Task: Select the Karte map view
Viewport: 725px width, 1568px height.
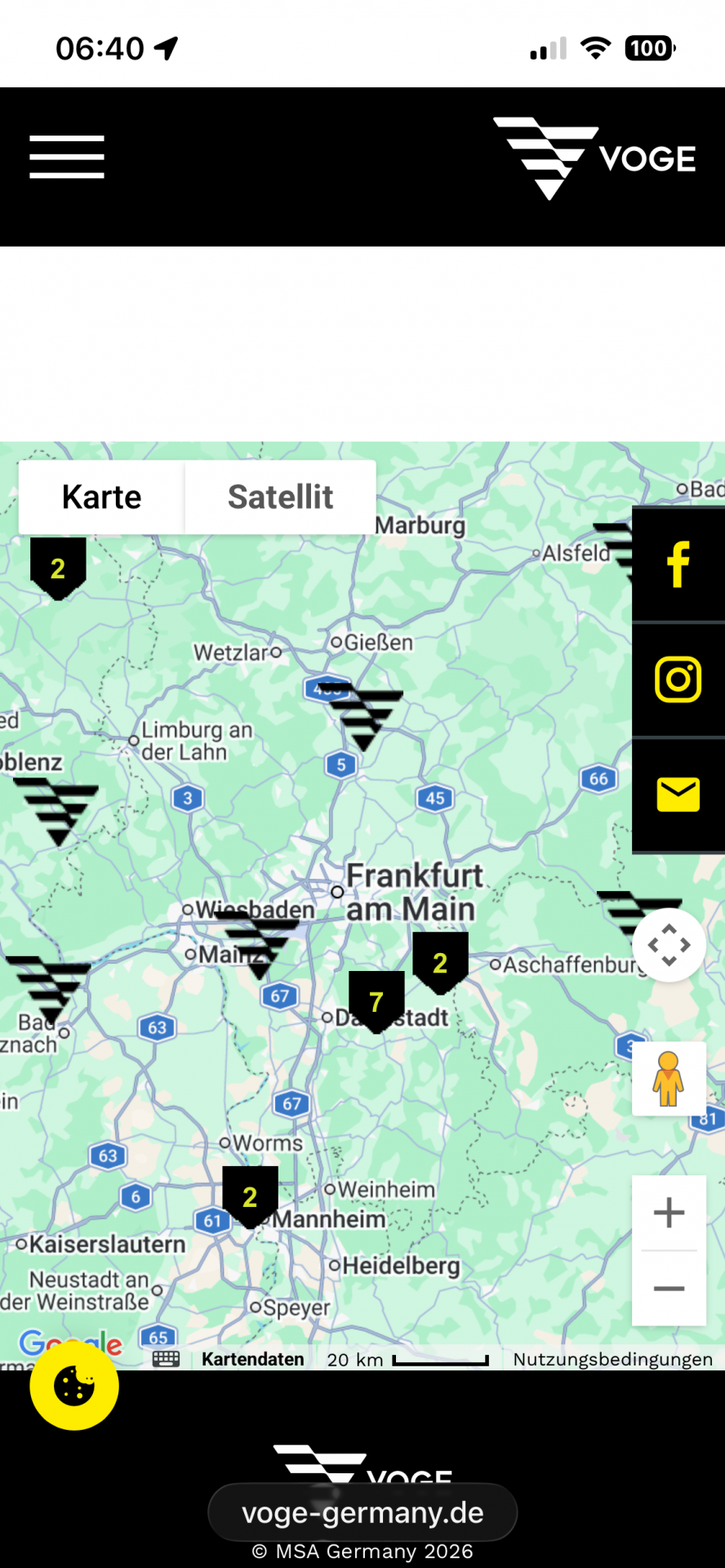Action: (x=102, y=497)
